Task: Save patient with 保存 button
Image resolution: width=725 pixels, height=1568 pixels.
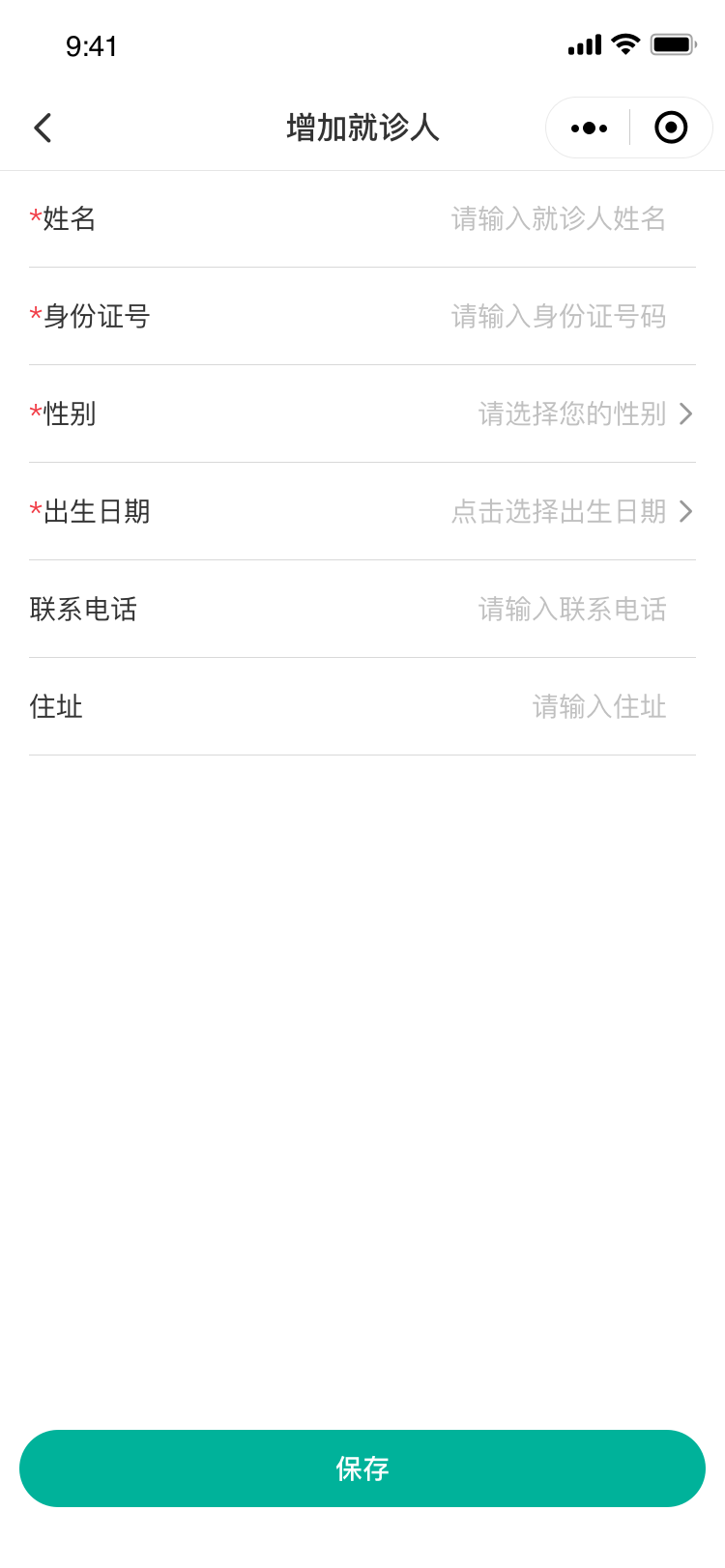Action: pos(362,1468)
